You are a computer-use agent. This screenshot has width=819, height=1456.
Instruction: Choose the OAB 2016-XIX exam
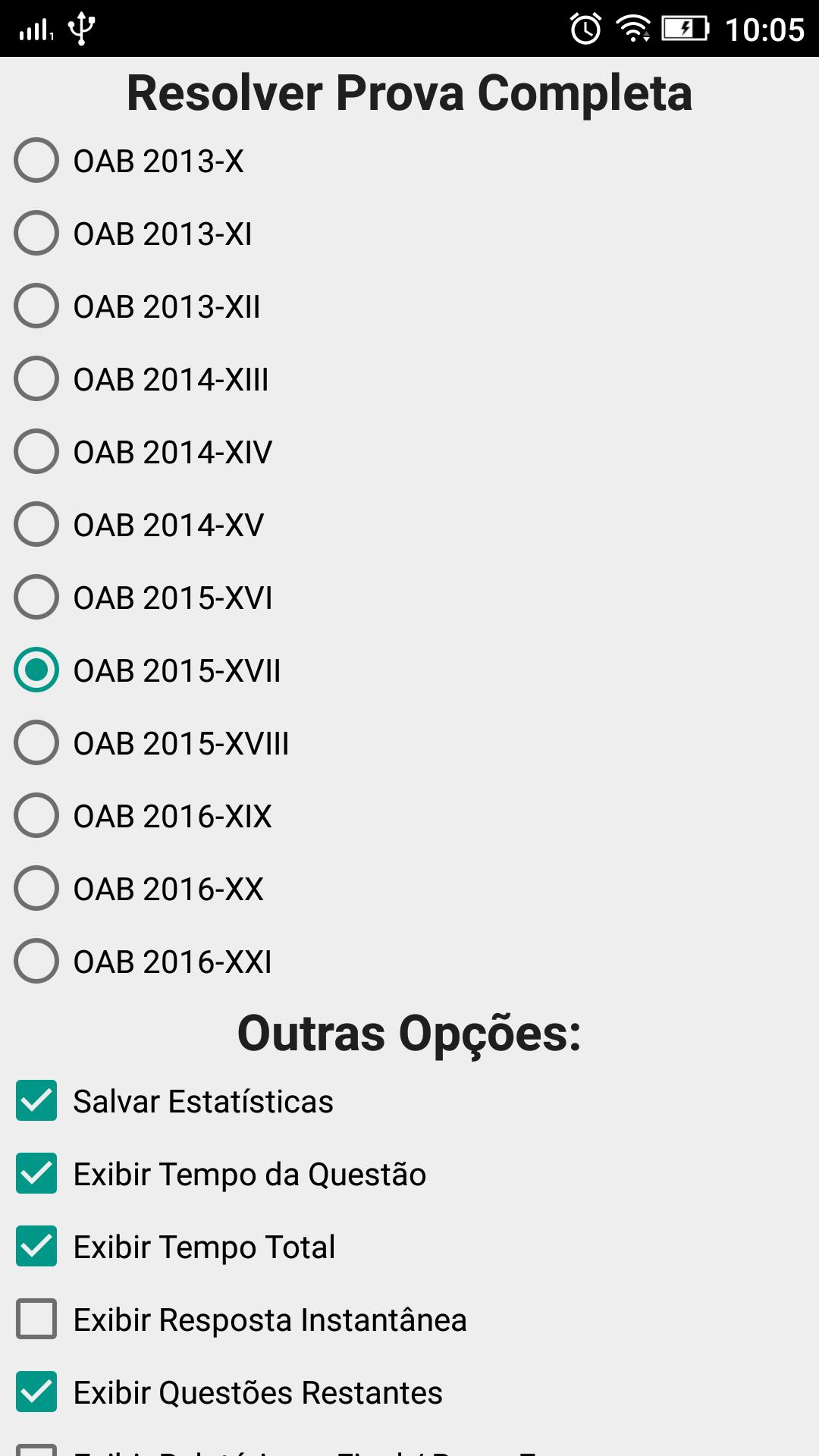[36, 815]
